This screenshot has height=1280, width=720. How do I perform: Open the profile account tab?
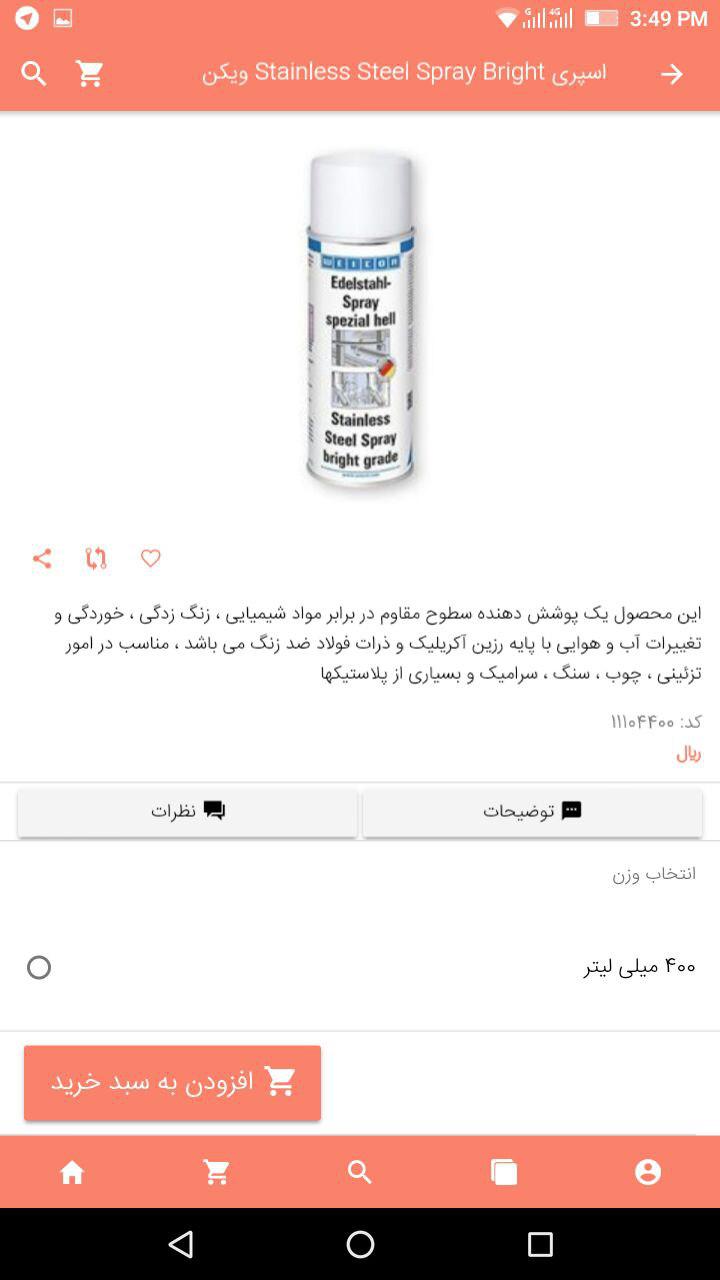click(648, 1172)
